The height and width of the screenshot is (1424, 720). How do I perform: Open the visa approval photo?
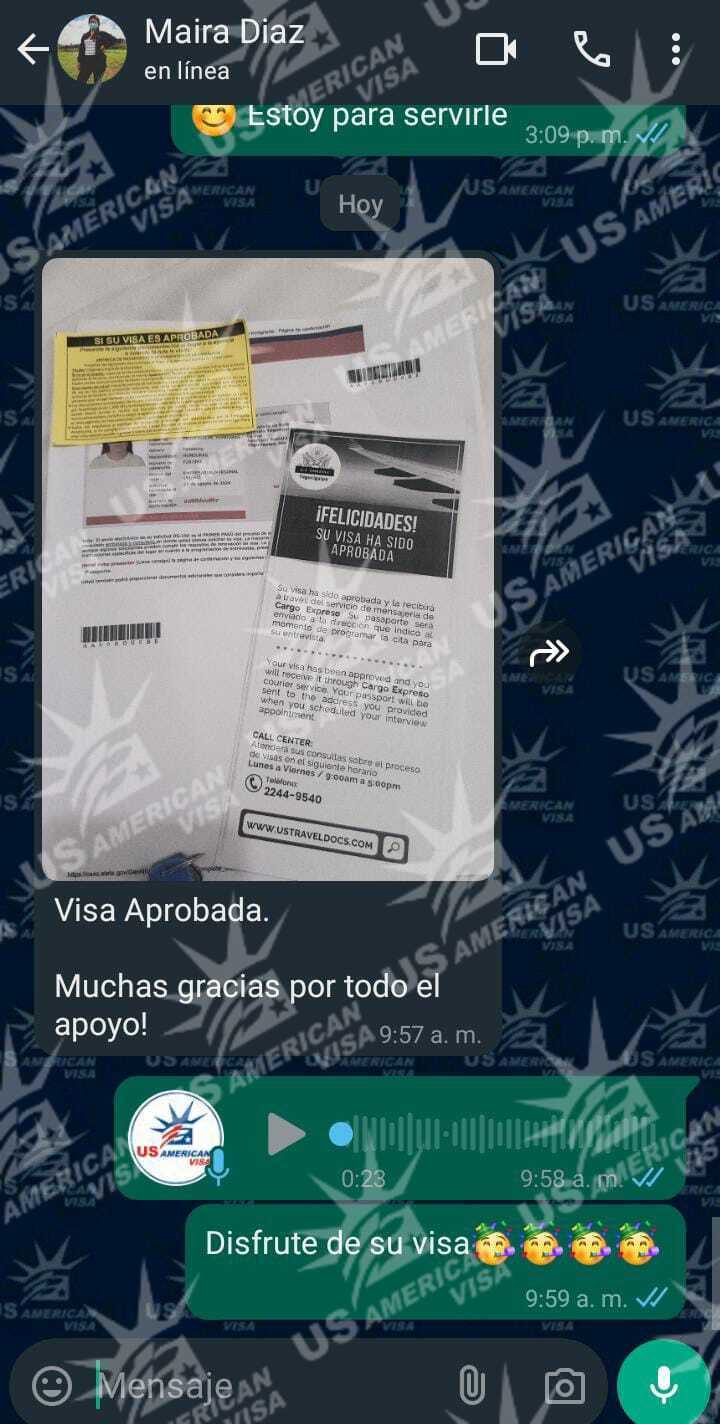click(x=268, y=568)
